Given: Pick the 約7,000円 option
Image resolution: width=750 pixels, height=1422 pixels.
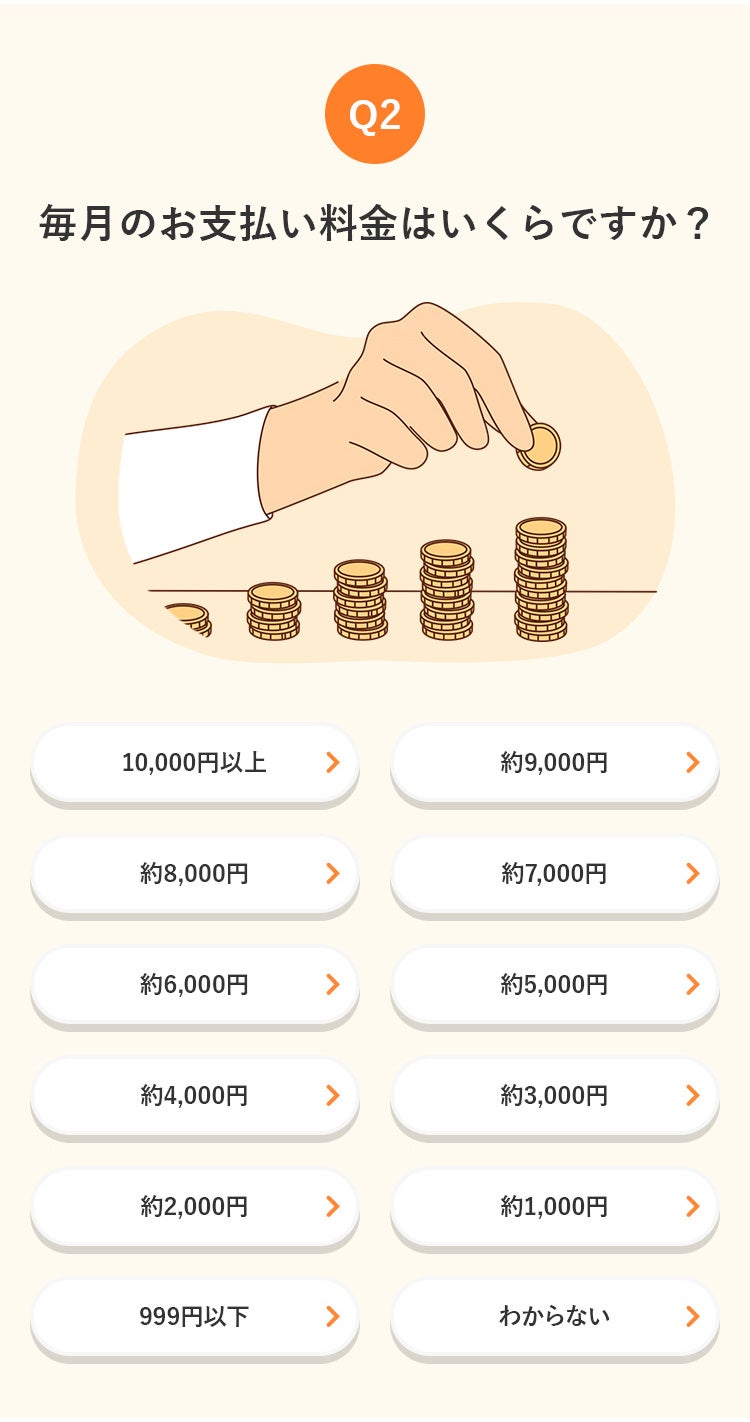Looking at the screenshot, I should pos(554,874).
